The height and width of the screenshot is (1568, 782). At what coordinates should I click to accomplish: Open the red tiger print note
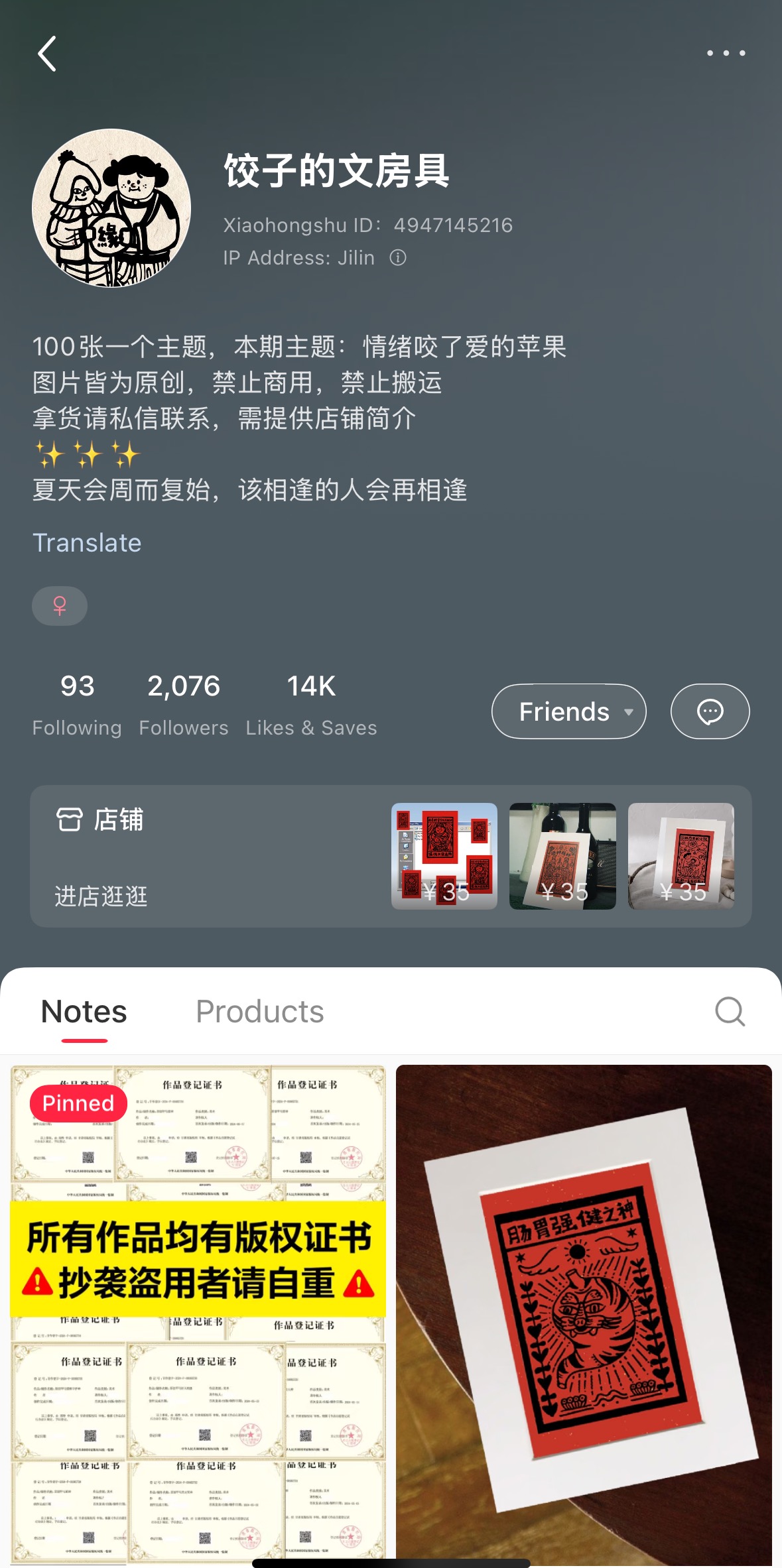pos(584,1313)
